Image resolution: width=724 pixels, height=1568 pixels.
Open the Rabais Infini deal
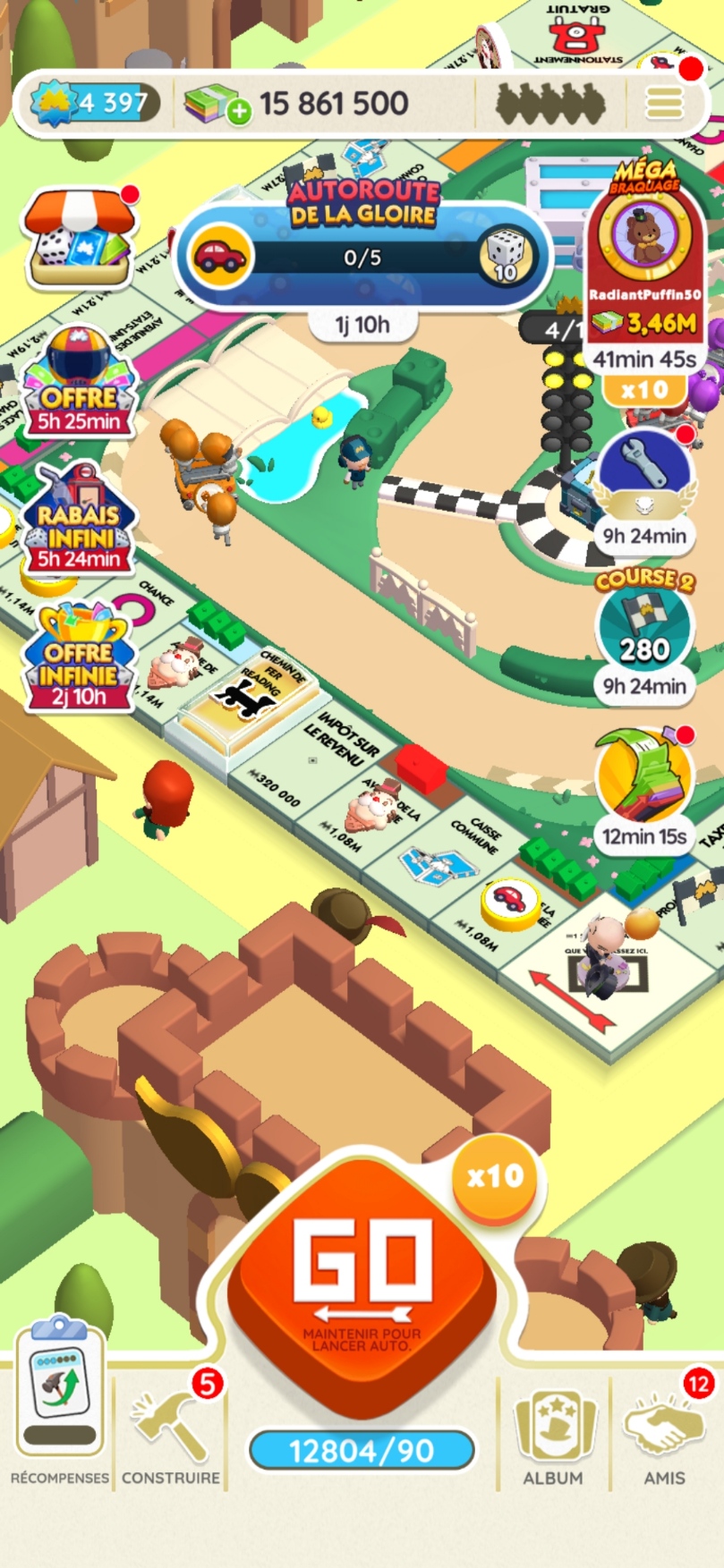(79, 523)
